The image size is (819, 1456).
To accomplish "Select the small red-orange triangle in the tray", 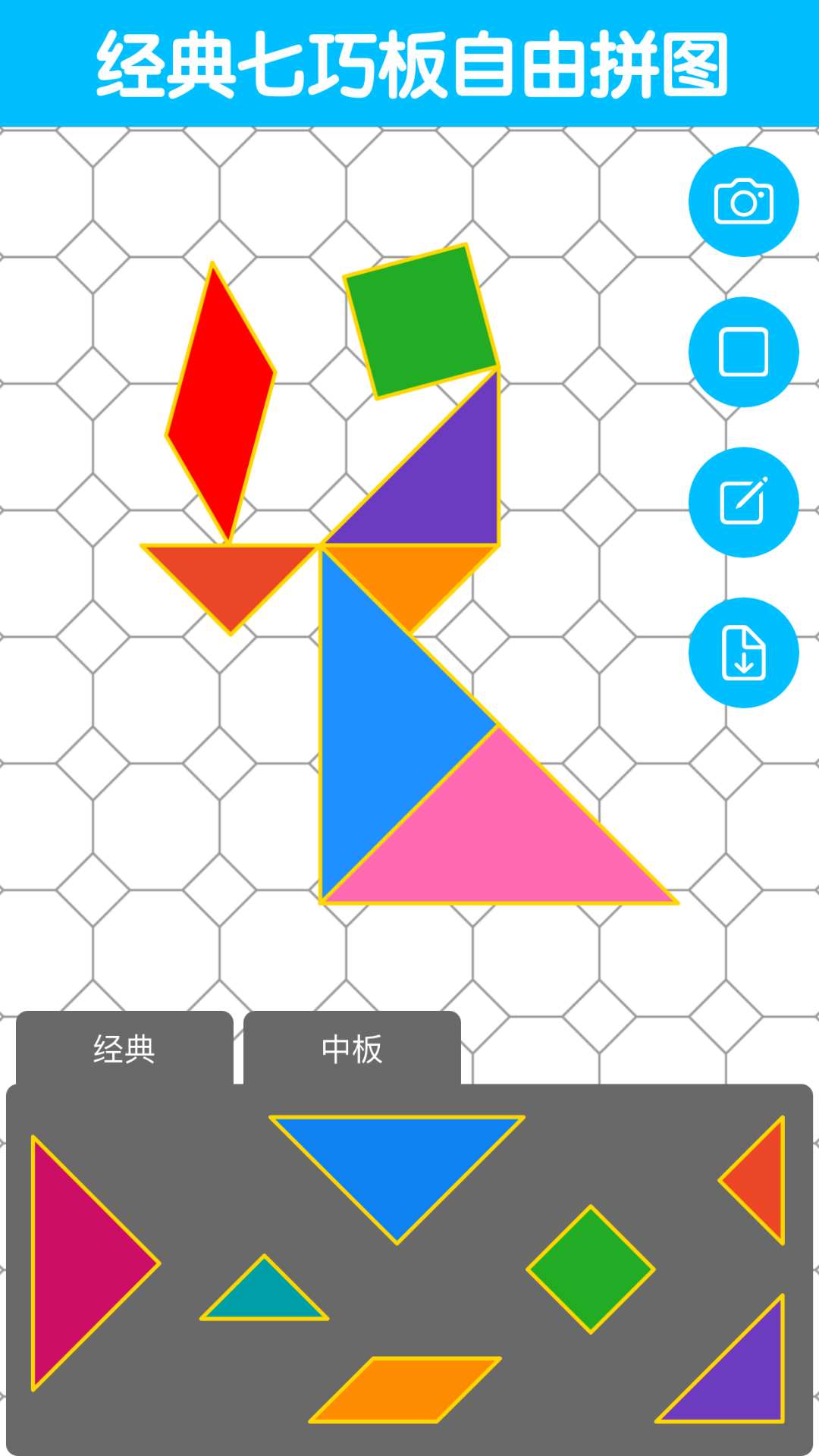I will (762, 1181).
